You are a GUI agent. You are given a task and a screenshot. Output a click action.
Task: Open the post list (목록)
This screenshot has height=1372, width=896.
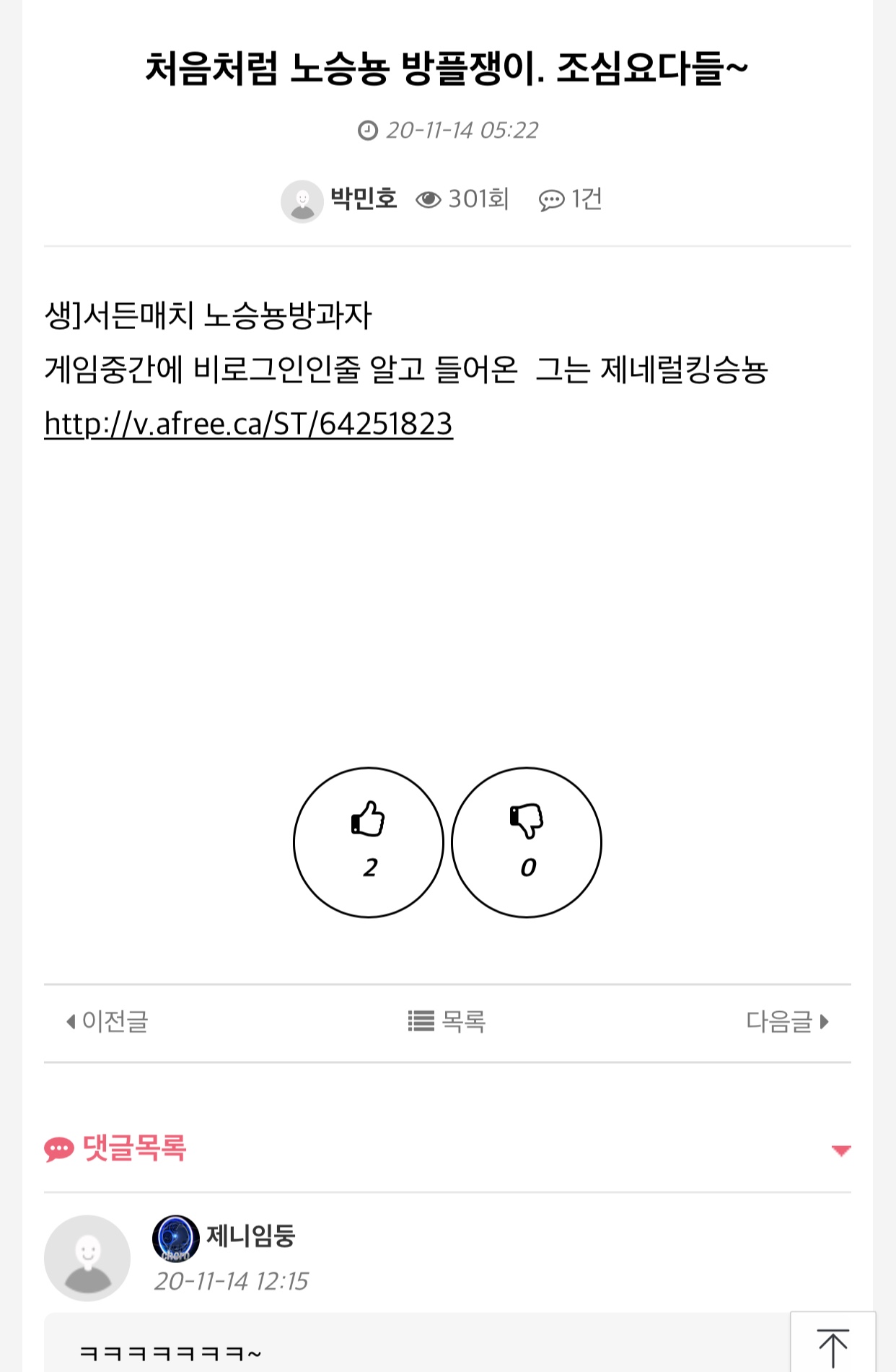447,1021
